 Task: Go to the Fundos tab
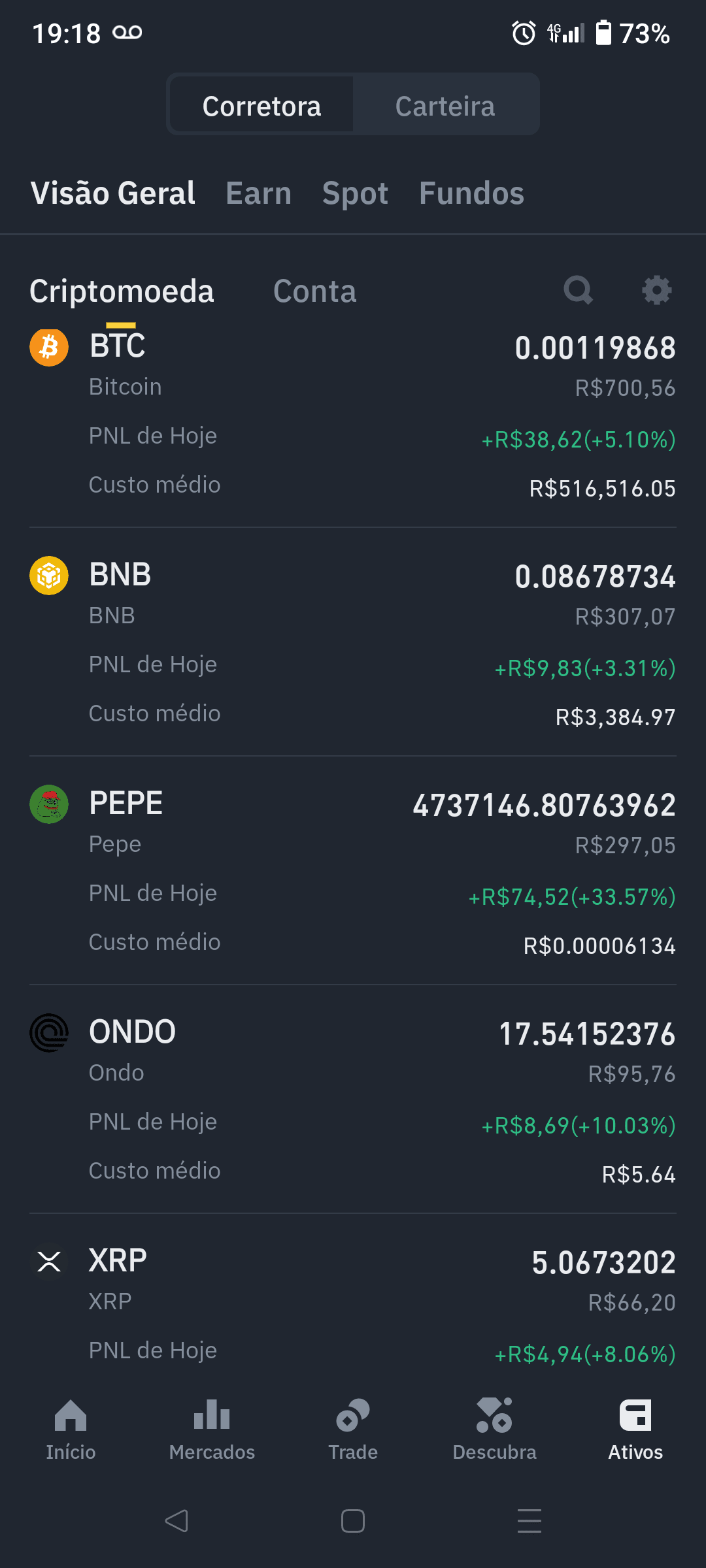[x=471, y=193]
